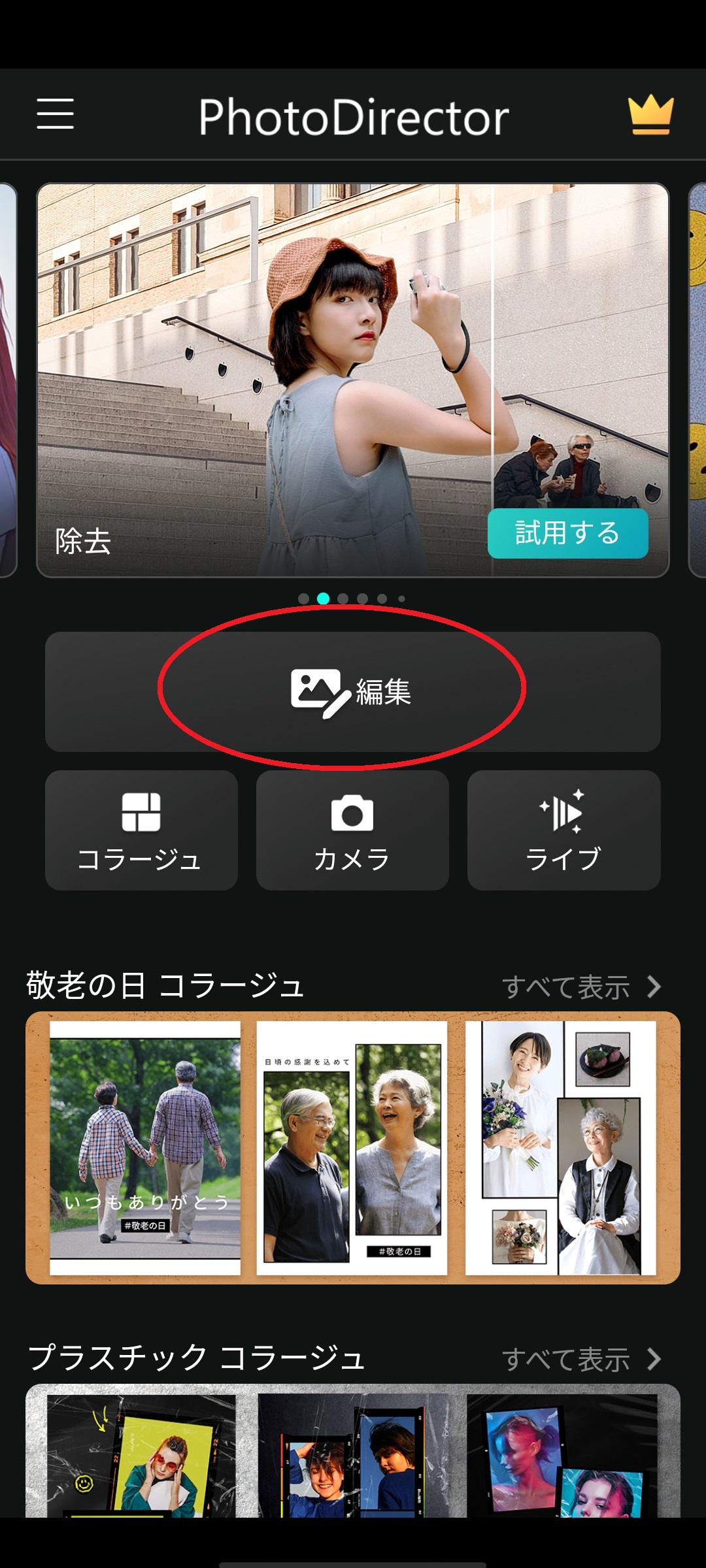Viewport: 706px width, 1568px height.
Task: Open the ライブ feature
Action: 563,830
